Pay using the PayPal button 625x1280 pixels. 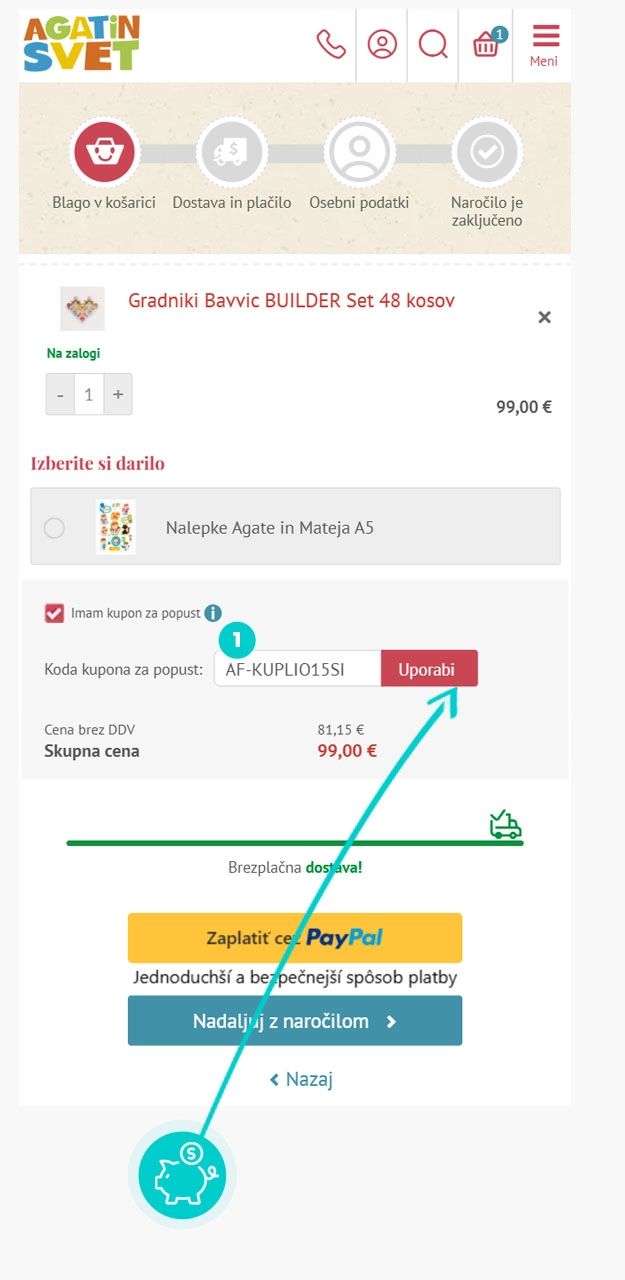pyautogui.click(x=295, y=938)
